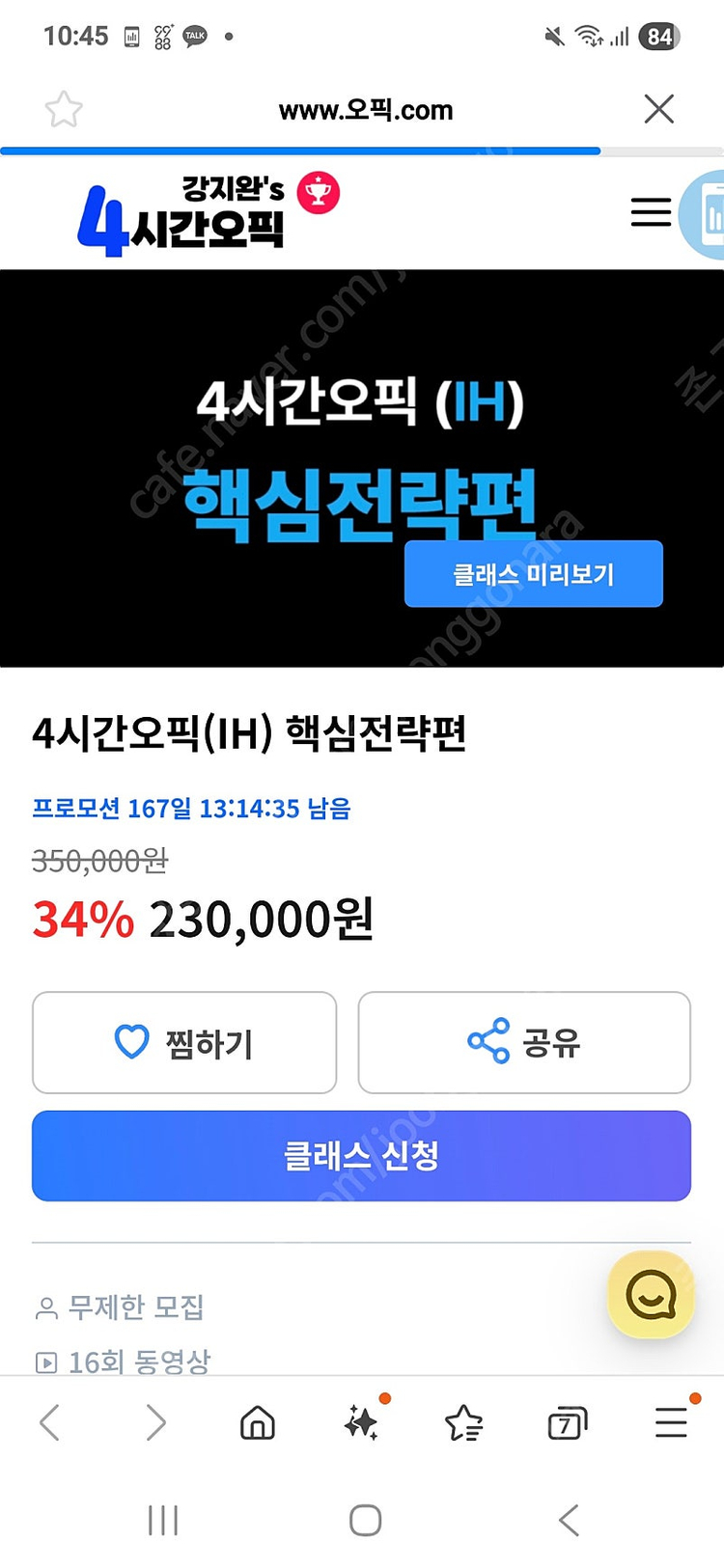Open the site hamburger menu
This screenshot has height=1568, width=724.
point(651,211)
